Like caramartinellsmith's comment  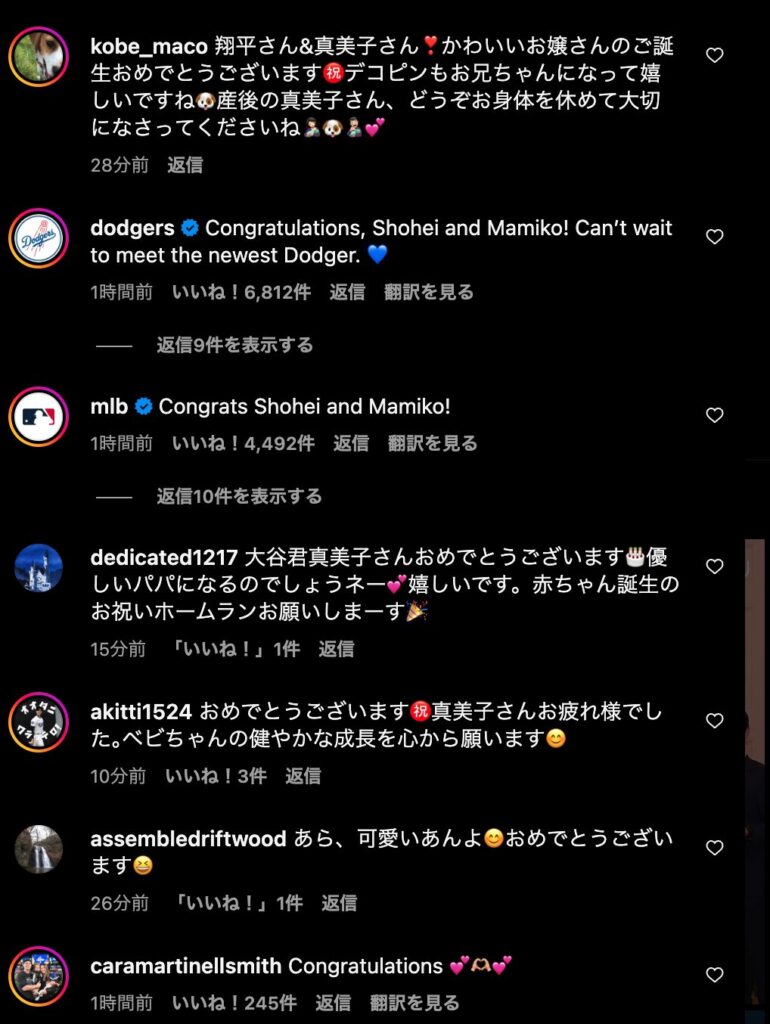click(714, 975)
